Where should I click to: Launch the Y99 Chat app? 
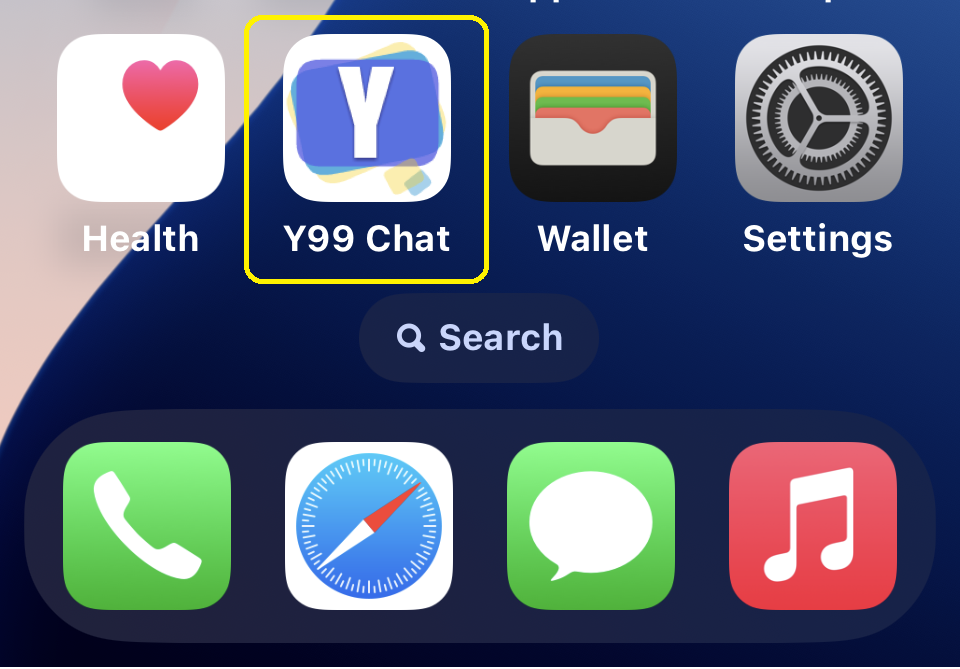coord(367,118)
